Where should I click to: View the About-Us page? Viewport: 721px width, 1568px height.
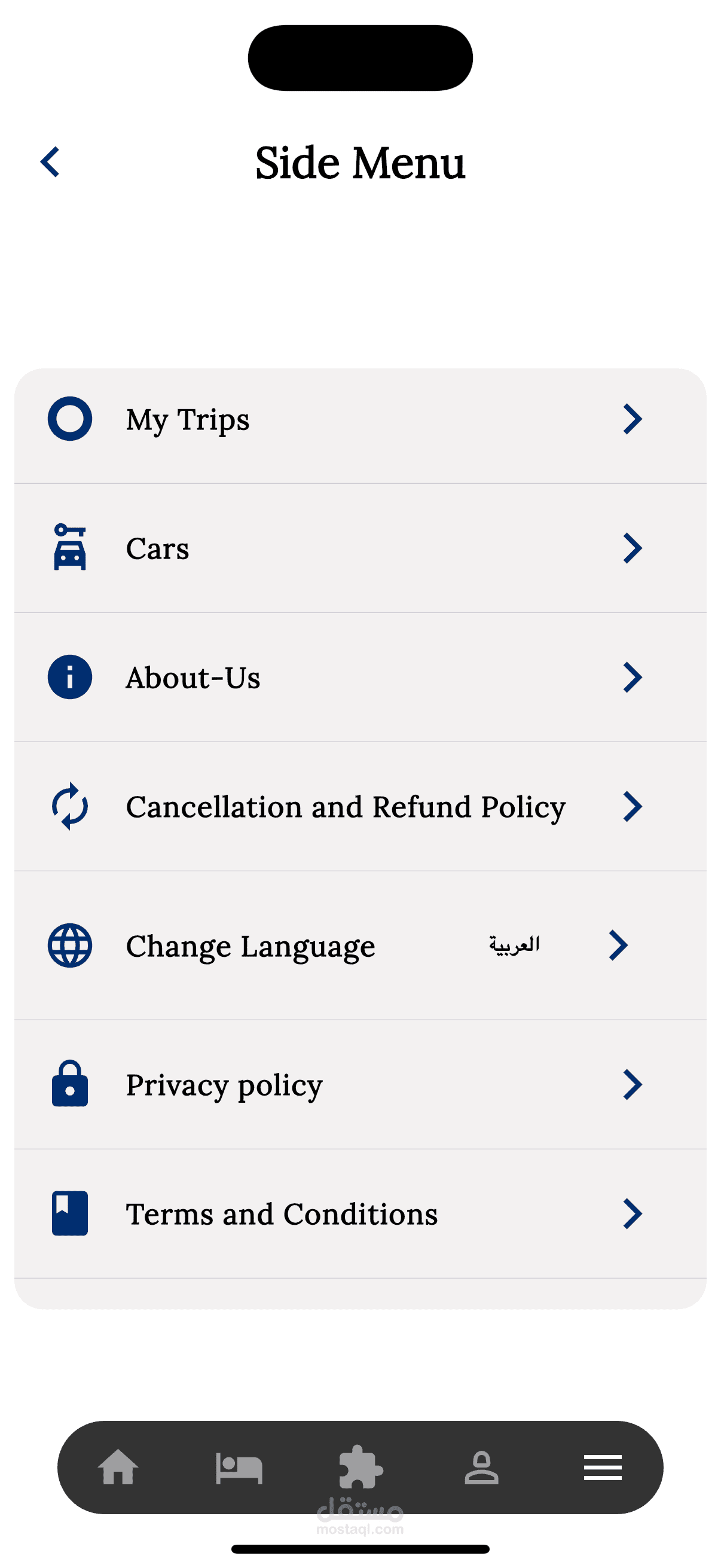[359, 678]
